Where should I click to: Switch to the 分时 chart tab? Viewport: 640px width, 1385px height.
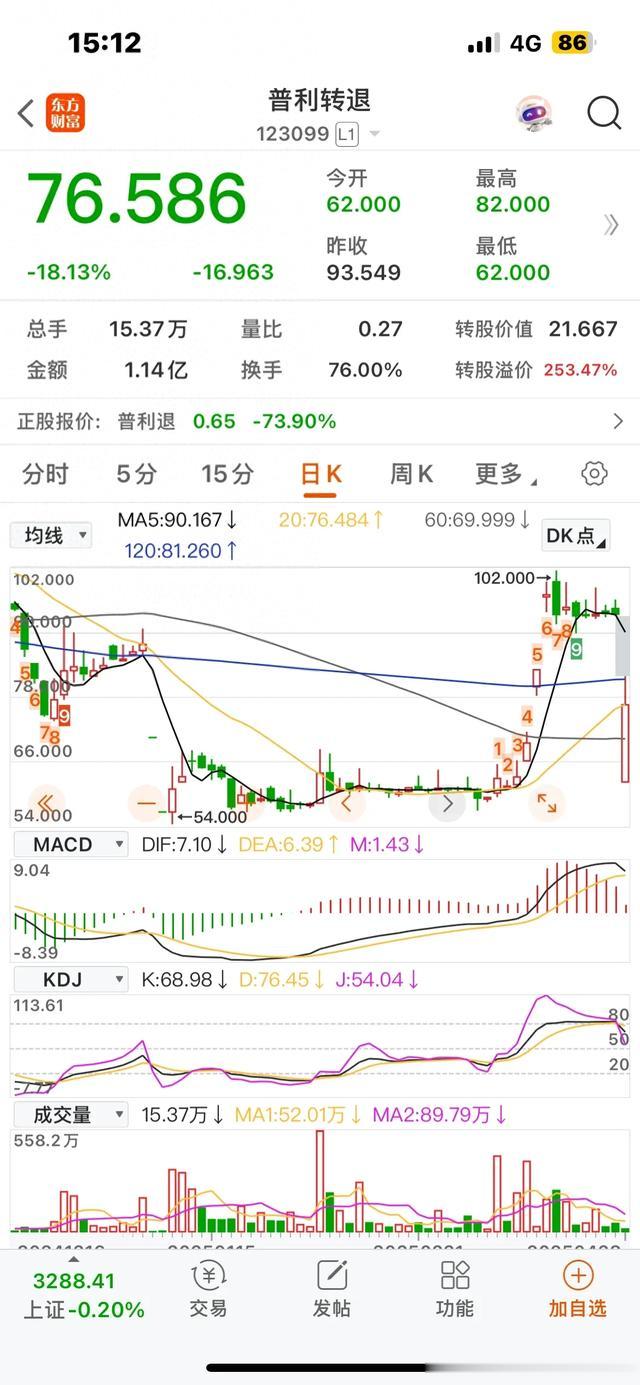pyautogui.click(x=45, y=474)
